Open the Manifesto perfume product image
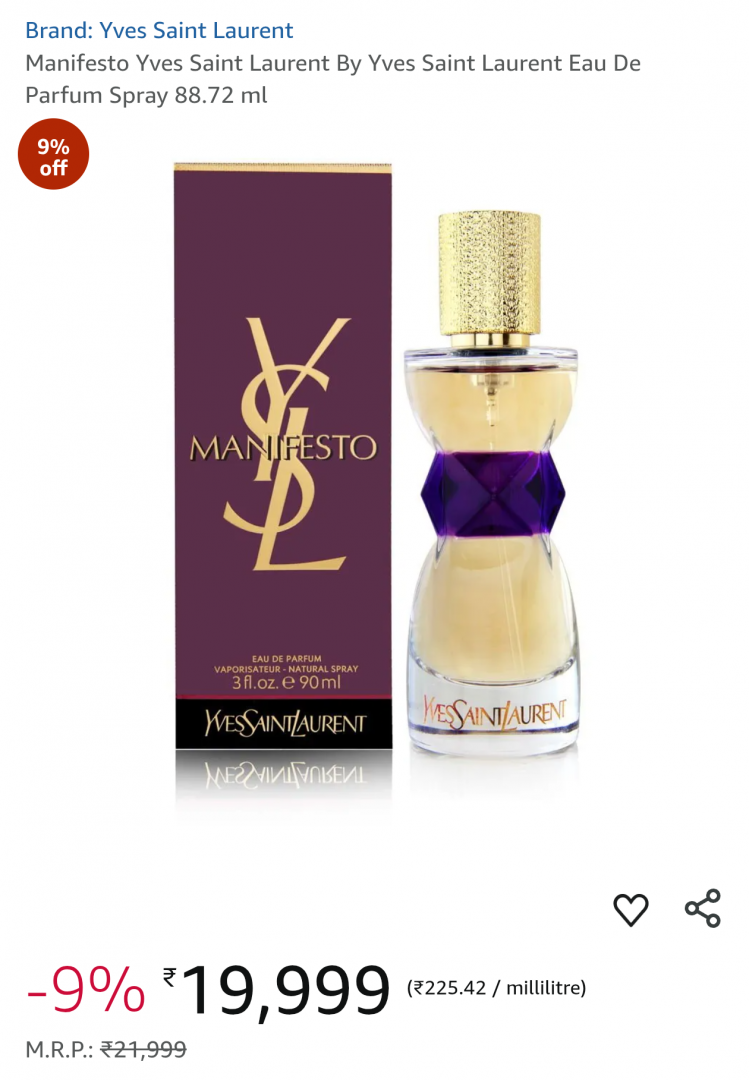 (375, 480)
